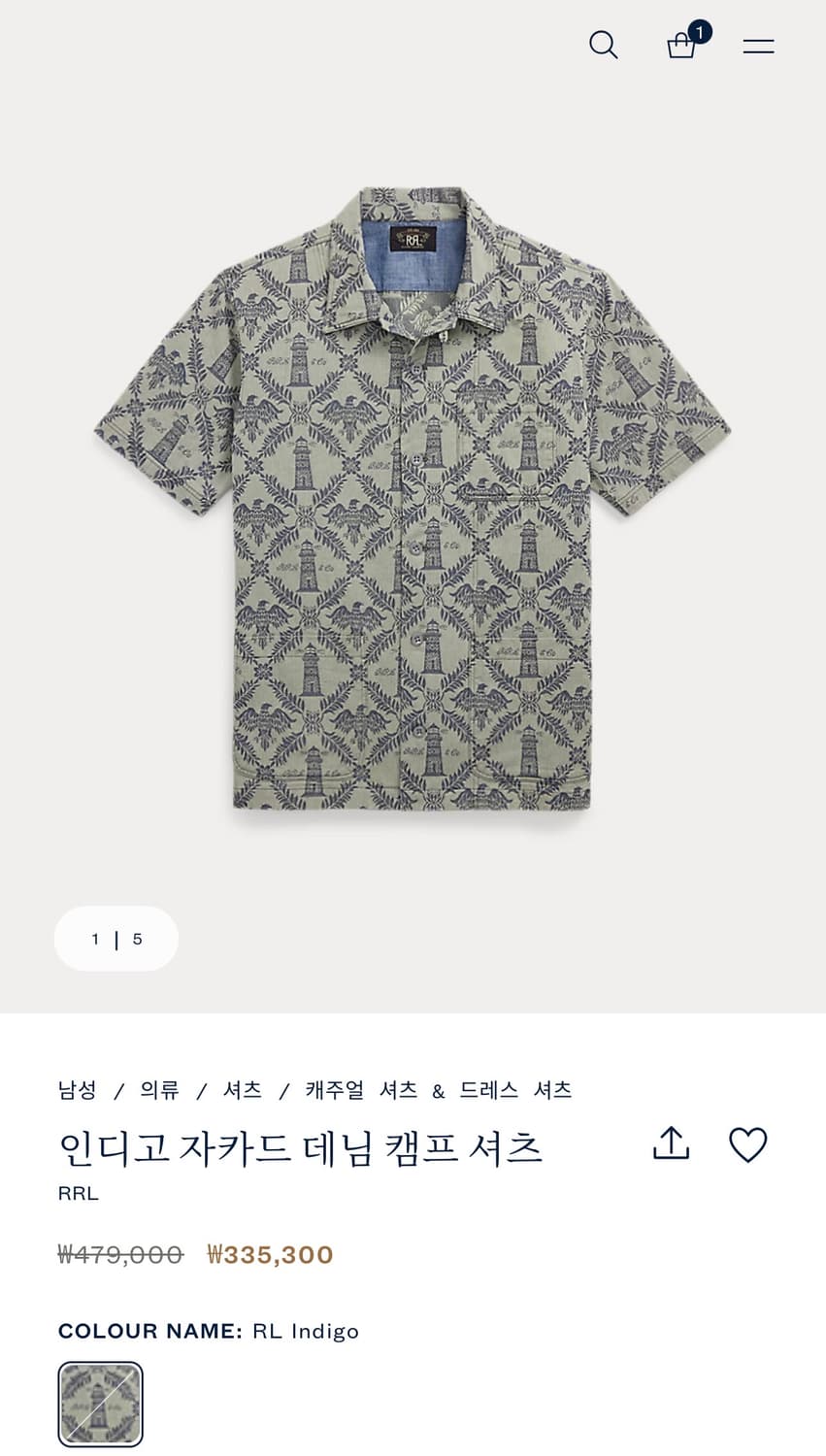This screenshot has height=1456, width=826.
Task: Click the product title 인디고 자카드 데님 캠프 셔츠
Action: click(301, 1147)
